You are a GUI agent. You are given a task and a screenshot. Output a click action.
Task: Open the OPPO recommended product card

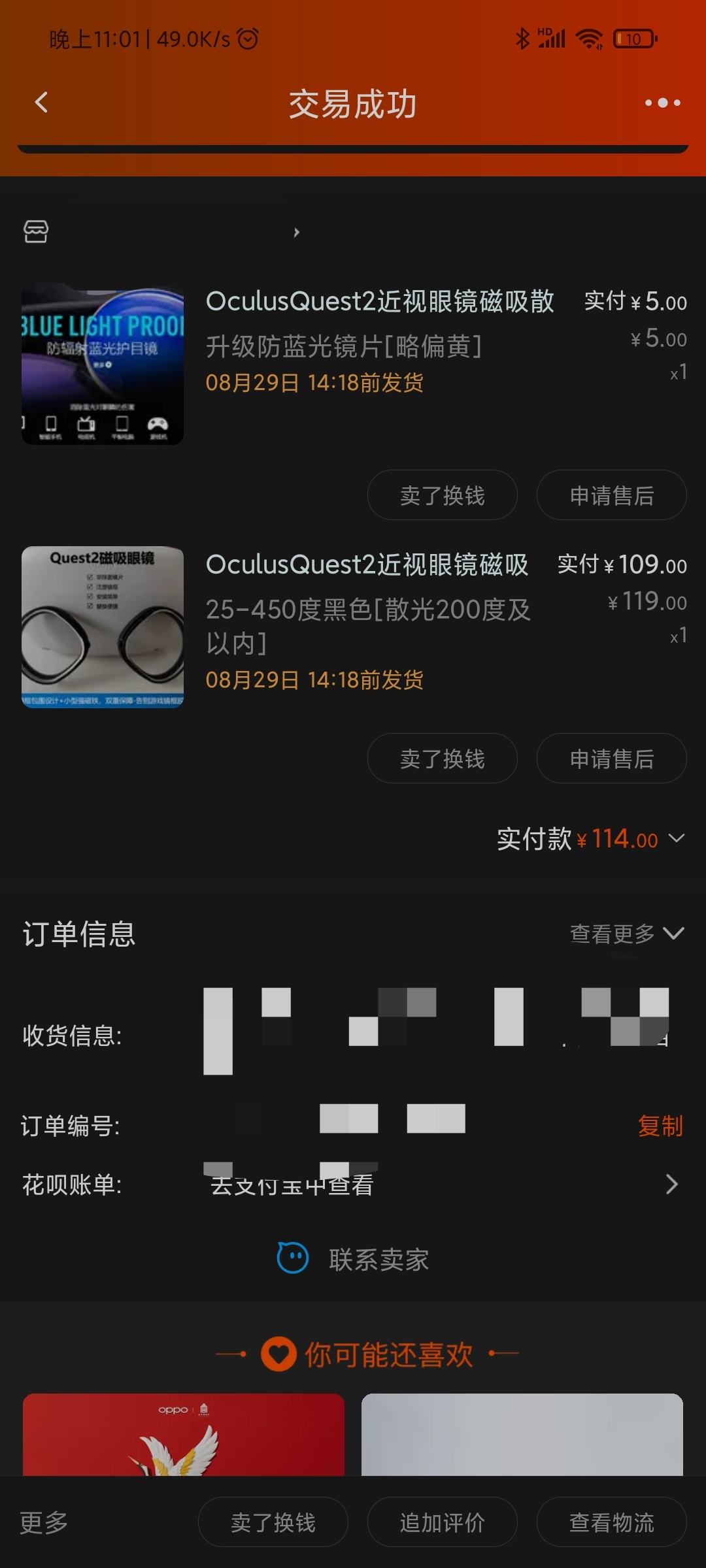[x=183, y=1434]
